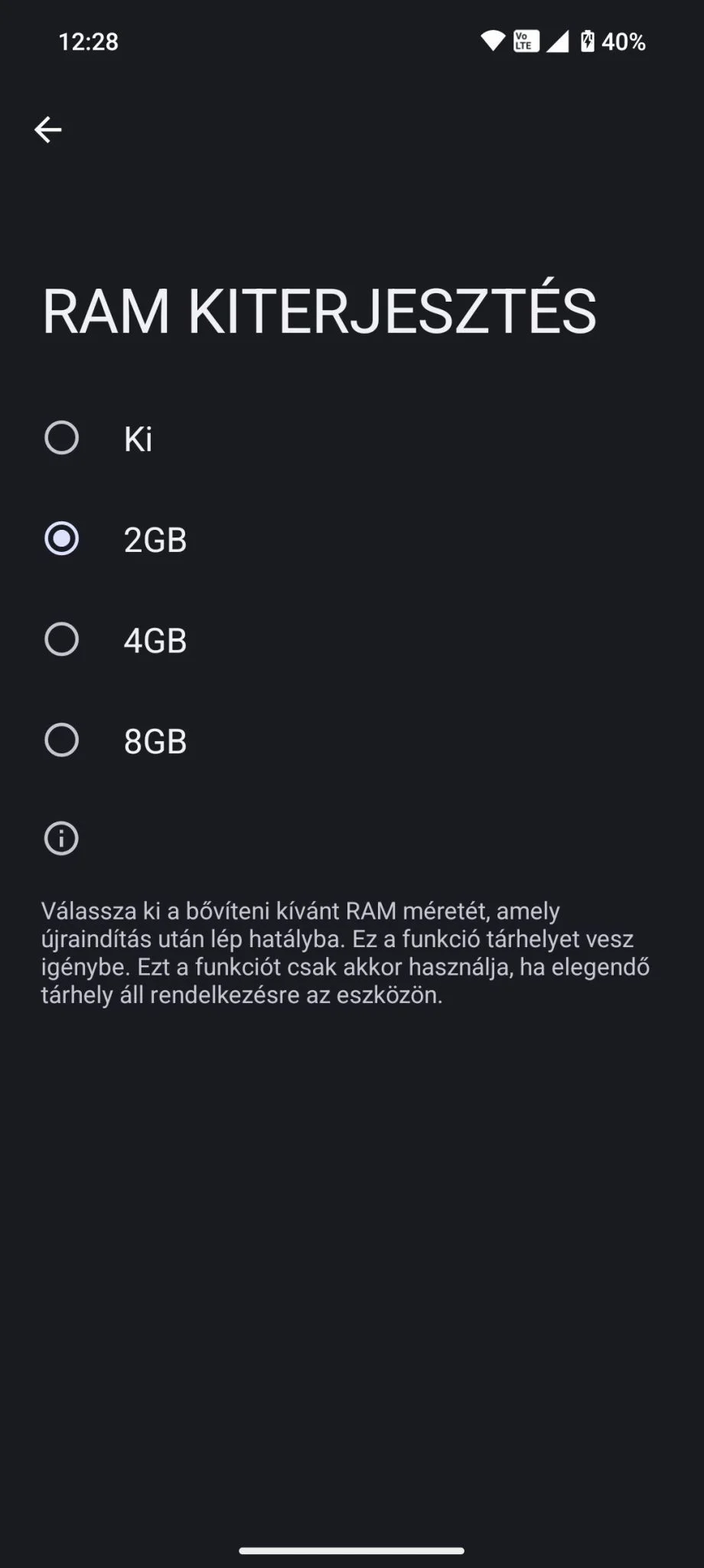This screenshot has height=1568, width=704.
Task: Go back using the arrow icon
Action: 47,129
